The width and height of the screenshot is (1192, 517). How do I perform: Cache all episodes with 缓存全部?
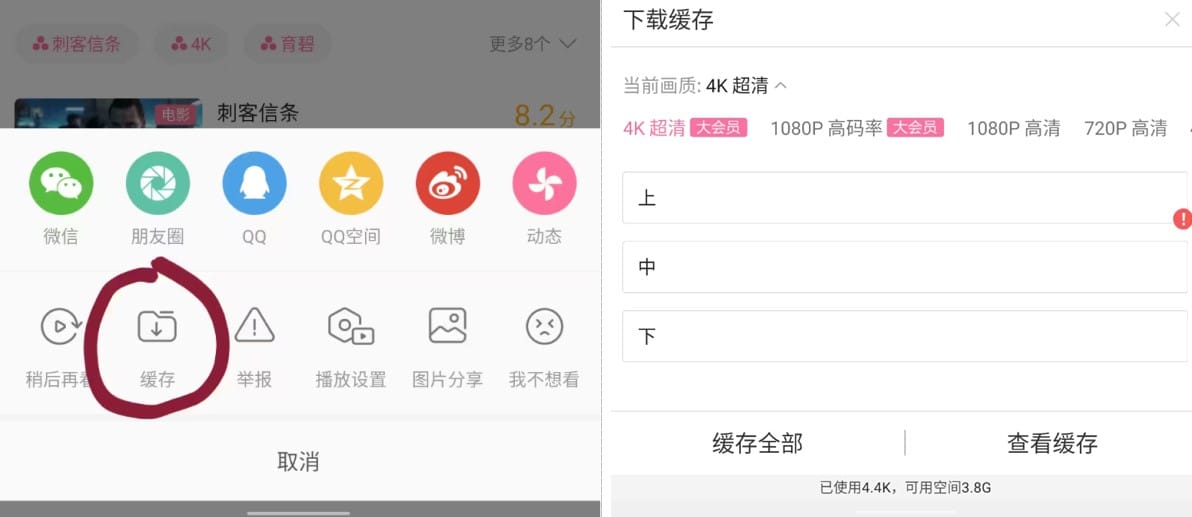(x=757, y=443)
